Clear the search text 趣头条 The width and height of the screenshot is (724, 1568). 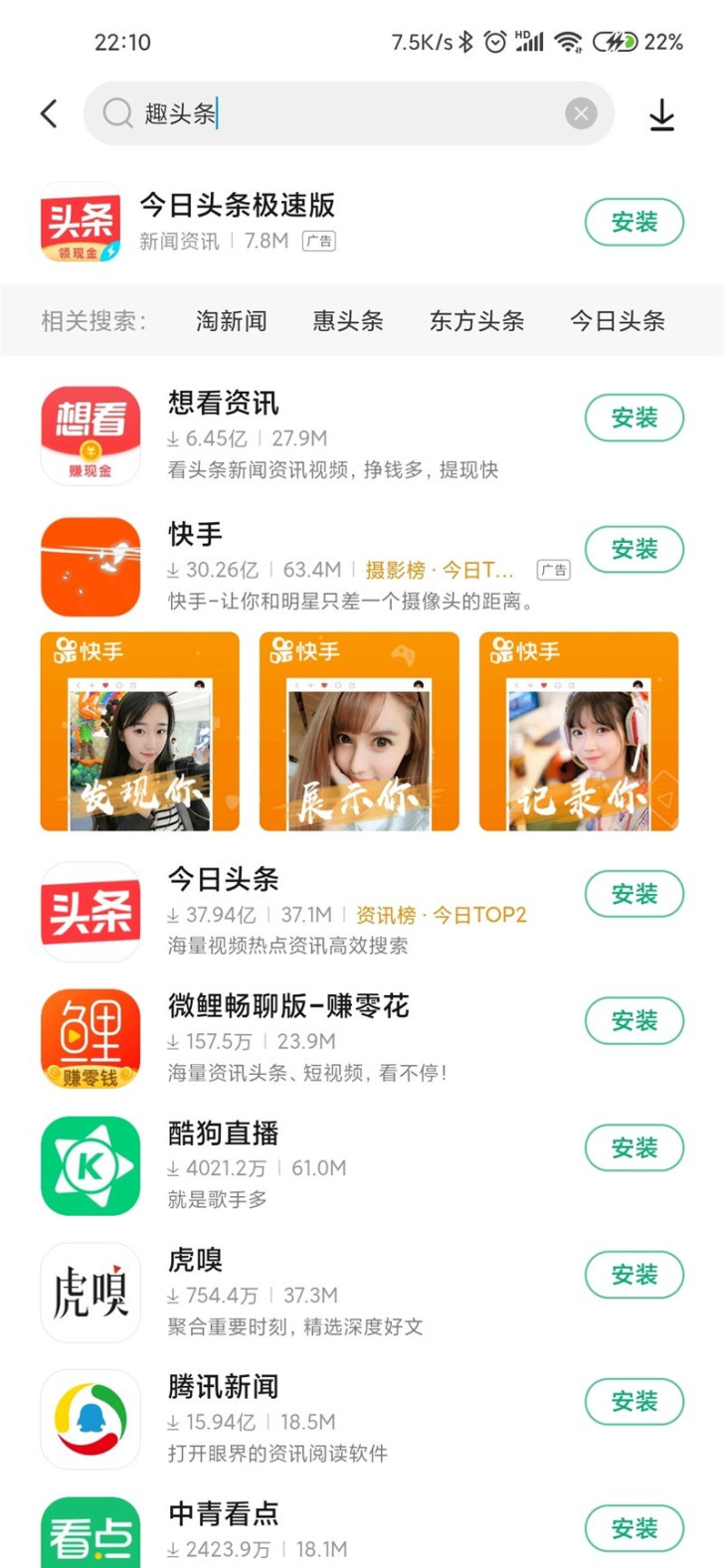point(581,113)
